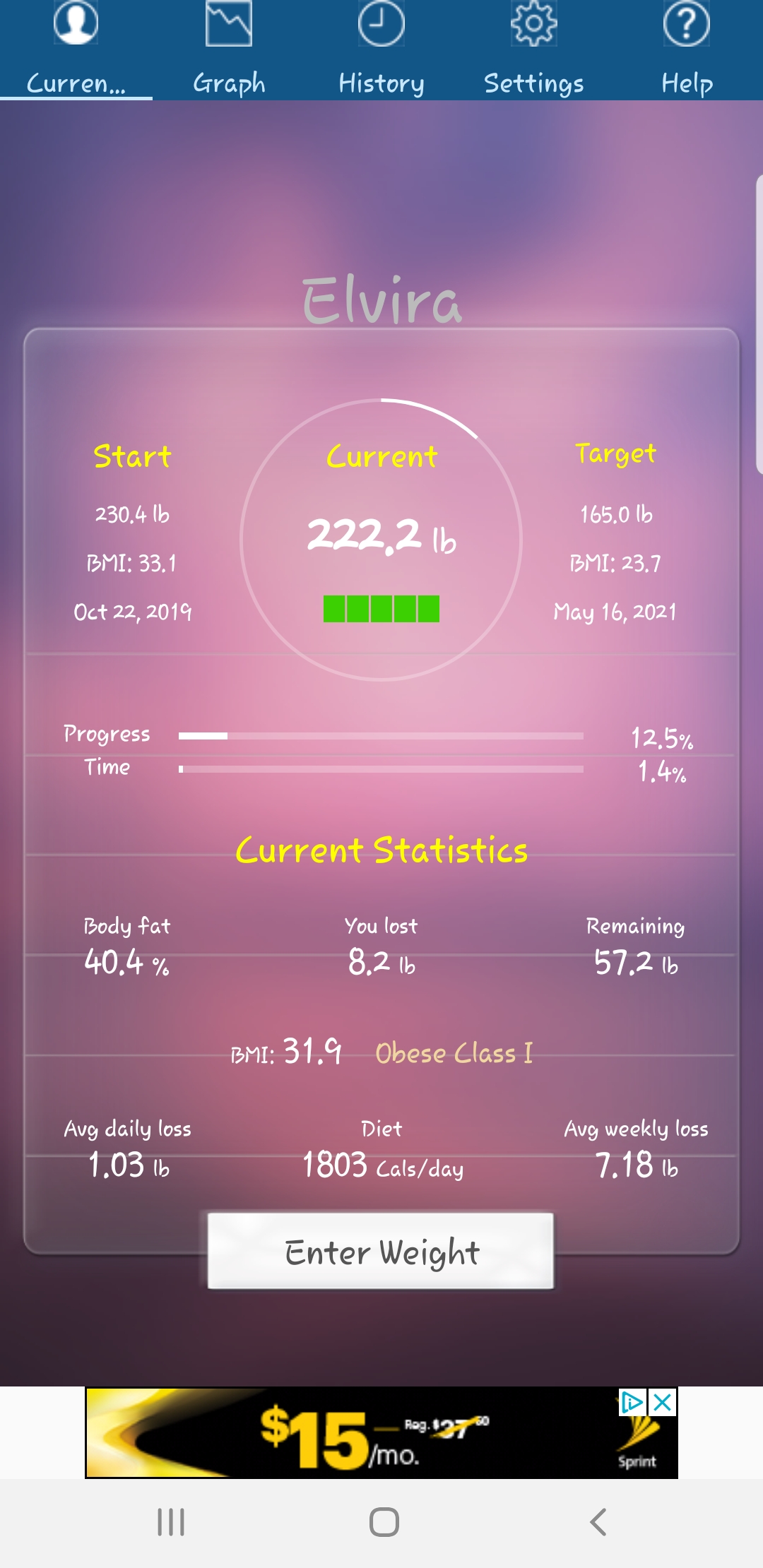This screenshot has height=1568, width=763.
Task: Close the Sprint ad banner
Action: point(663,1403)
